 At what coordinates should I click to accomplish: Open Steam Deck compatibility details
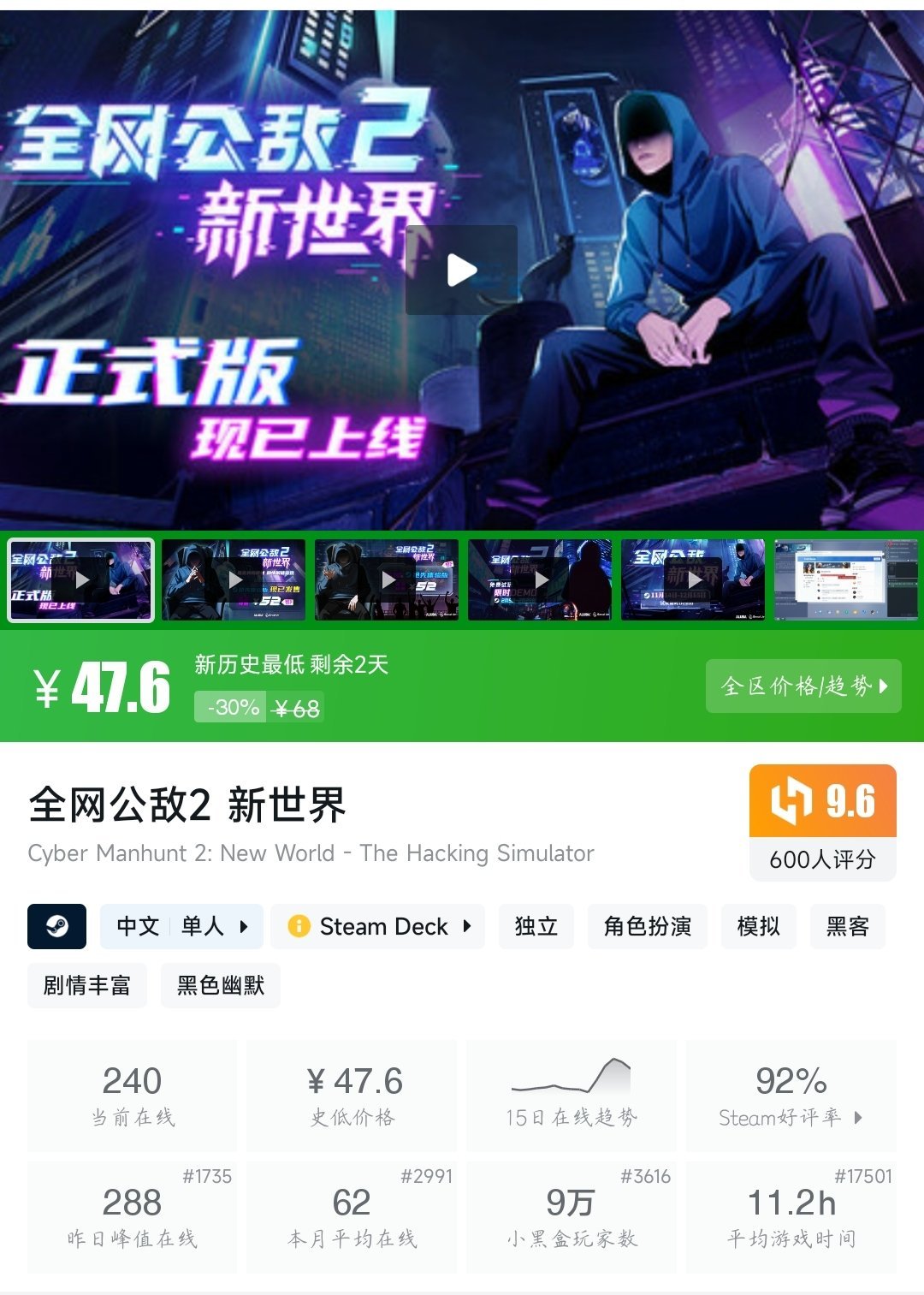pyautogui.click(x=378, y=926)
